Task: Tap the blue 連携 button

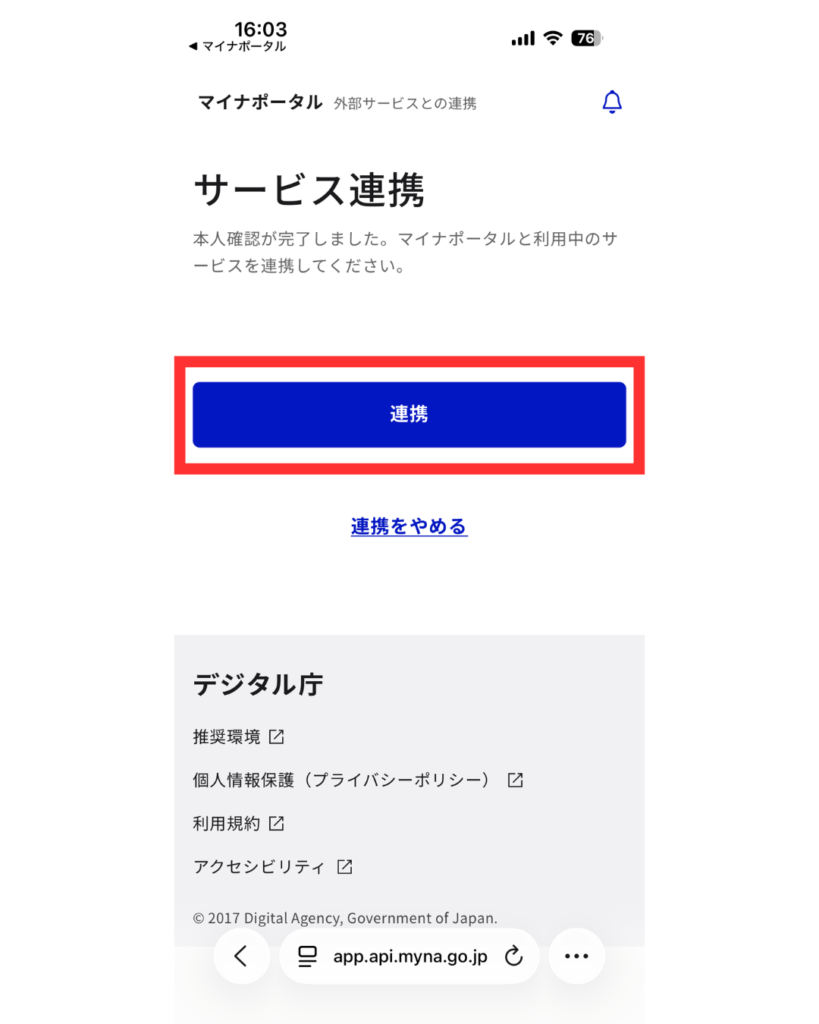Action: click(409, 414)
